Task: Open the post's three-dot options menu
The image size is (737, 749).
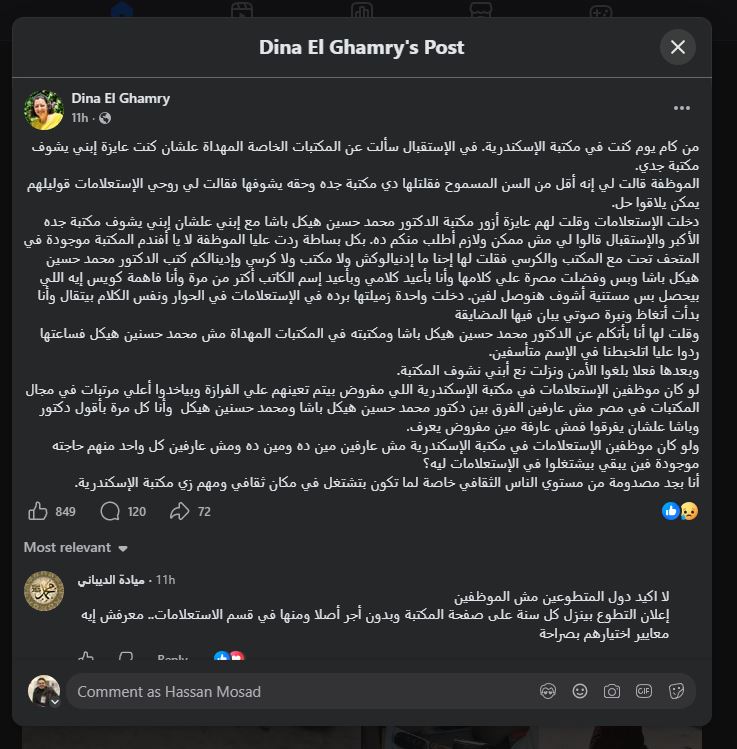Action: point(682,108)
